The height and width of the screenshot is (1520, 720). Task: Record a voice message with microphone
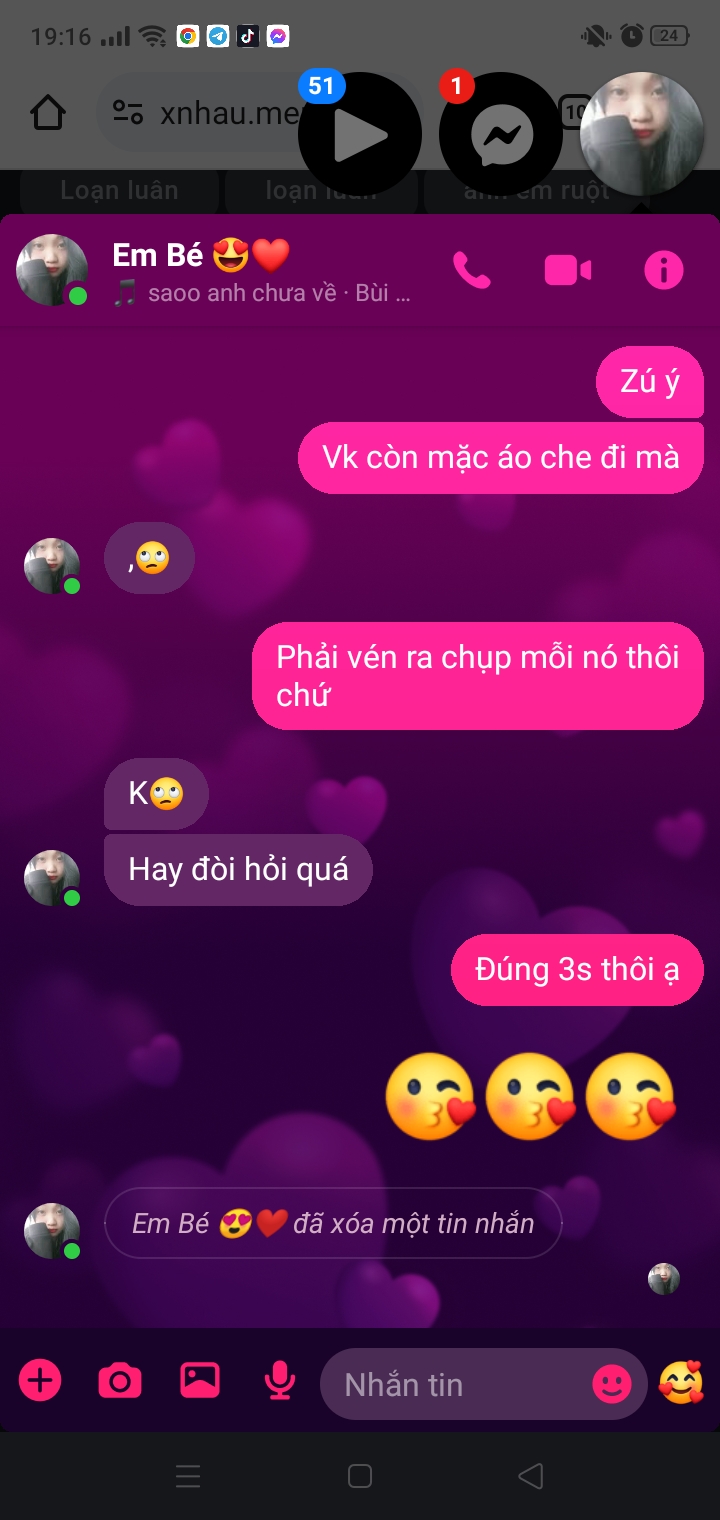(x=280, y=1382)
